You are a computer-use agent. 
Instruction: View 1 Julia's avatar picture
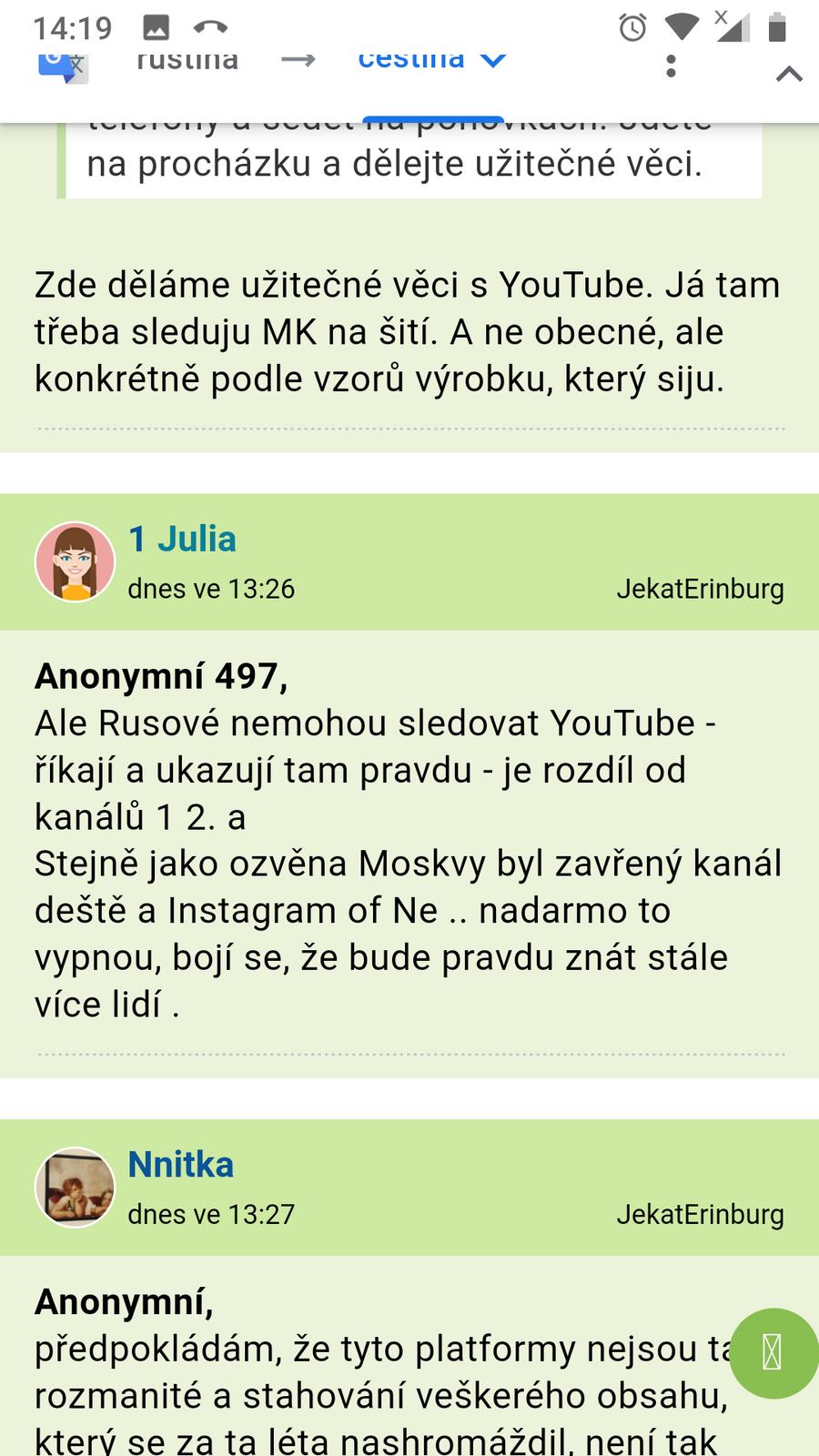75,562
